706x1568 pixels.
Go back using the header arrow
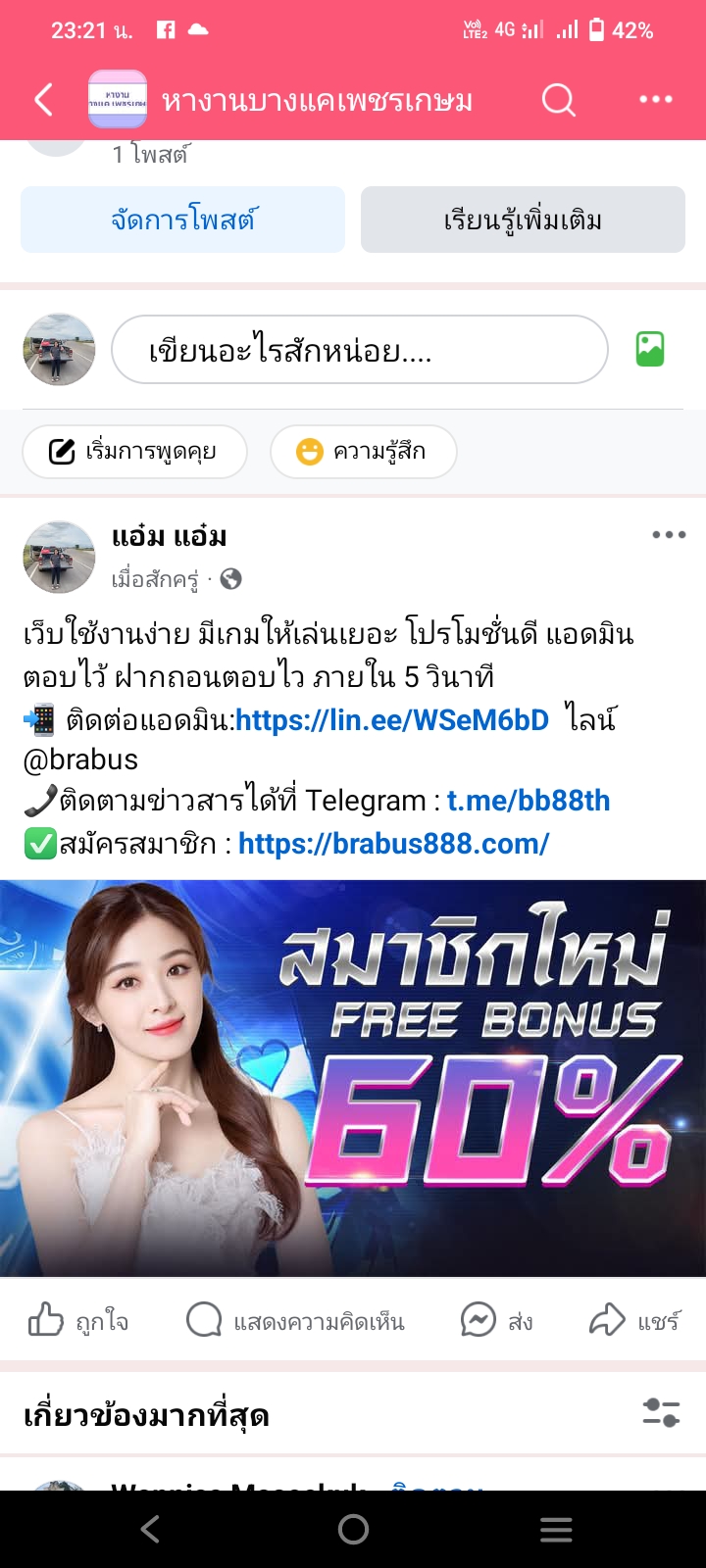point(44,100)
